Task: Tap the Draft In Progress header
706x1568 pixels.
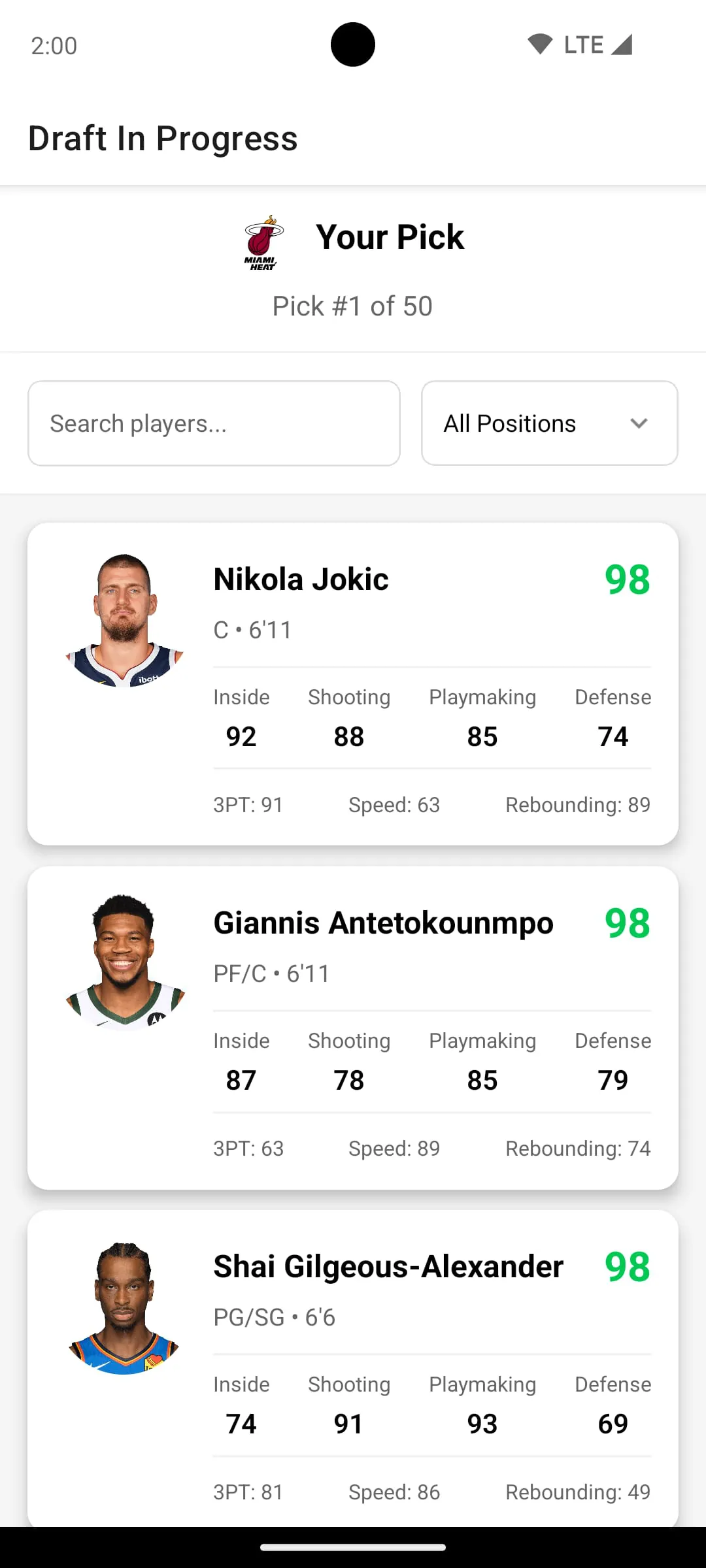Action: [x=162, y=138]
